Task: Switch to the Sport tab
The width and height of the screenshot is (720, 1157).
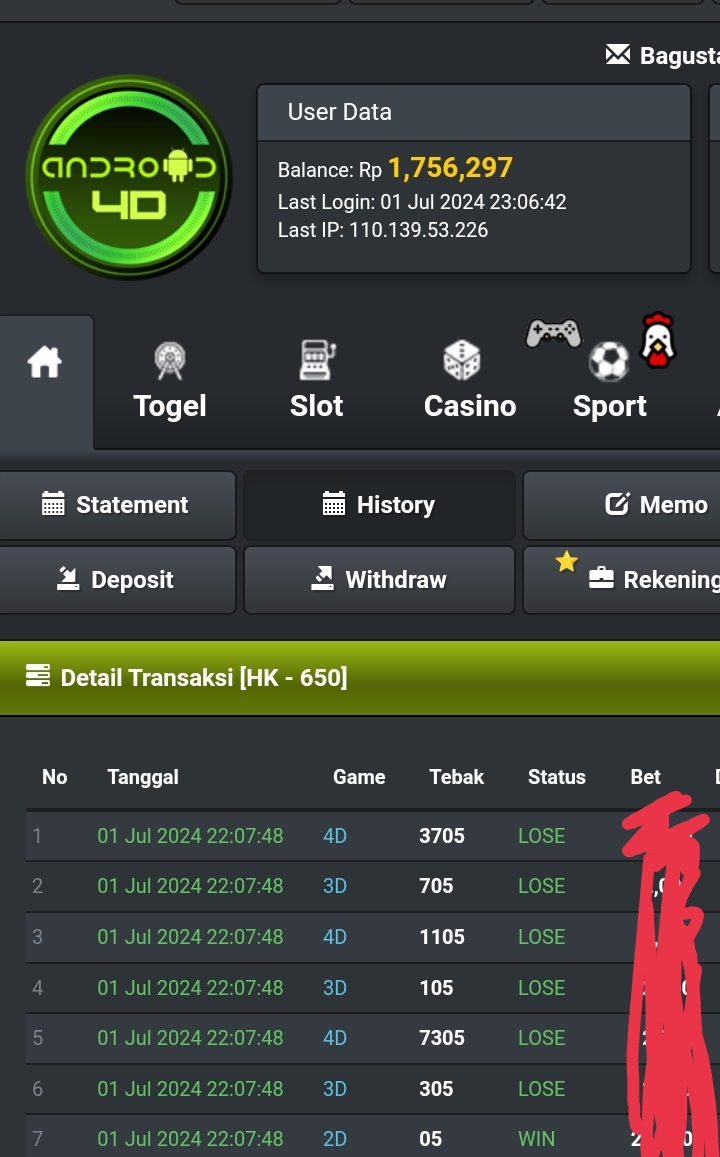Action: coord(609,384)
